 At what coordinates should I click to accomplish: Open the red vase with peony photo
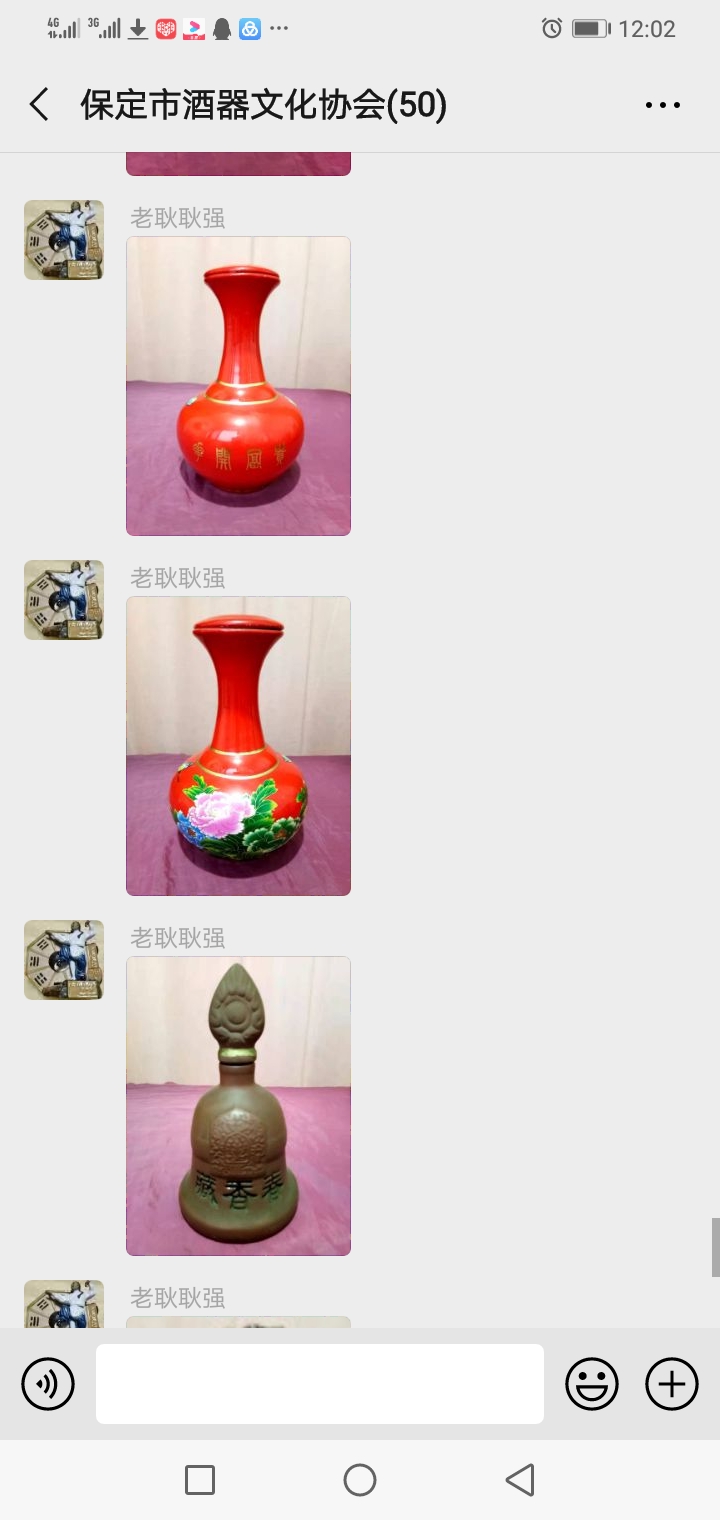[238, 746]
